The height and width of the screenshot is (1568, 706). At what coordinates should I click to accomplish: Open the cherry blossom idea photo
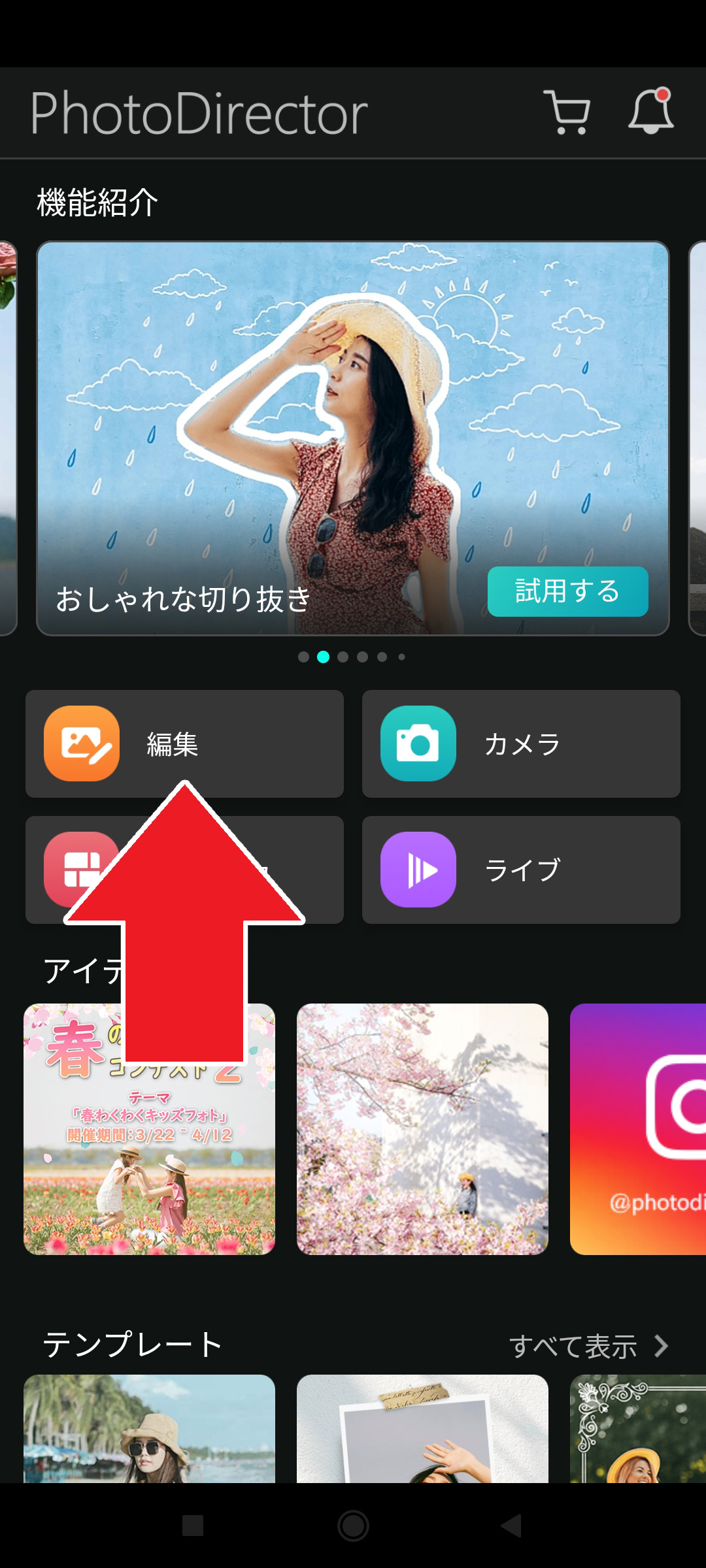[422, 1129]
